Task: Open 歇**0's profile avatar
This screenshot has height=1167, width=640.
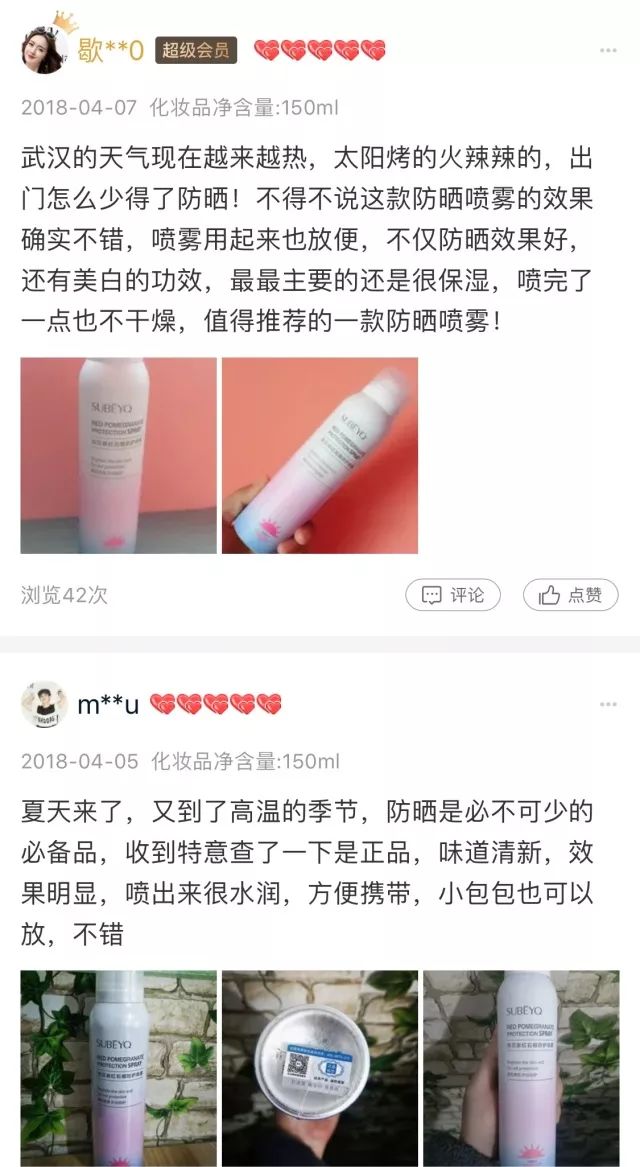Action: (45, 48)
